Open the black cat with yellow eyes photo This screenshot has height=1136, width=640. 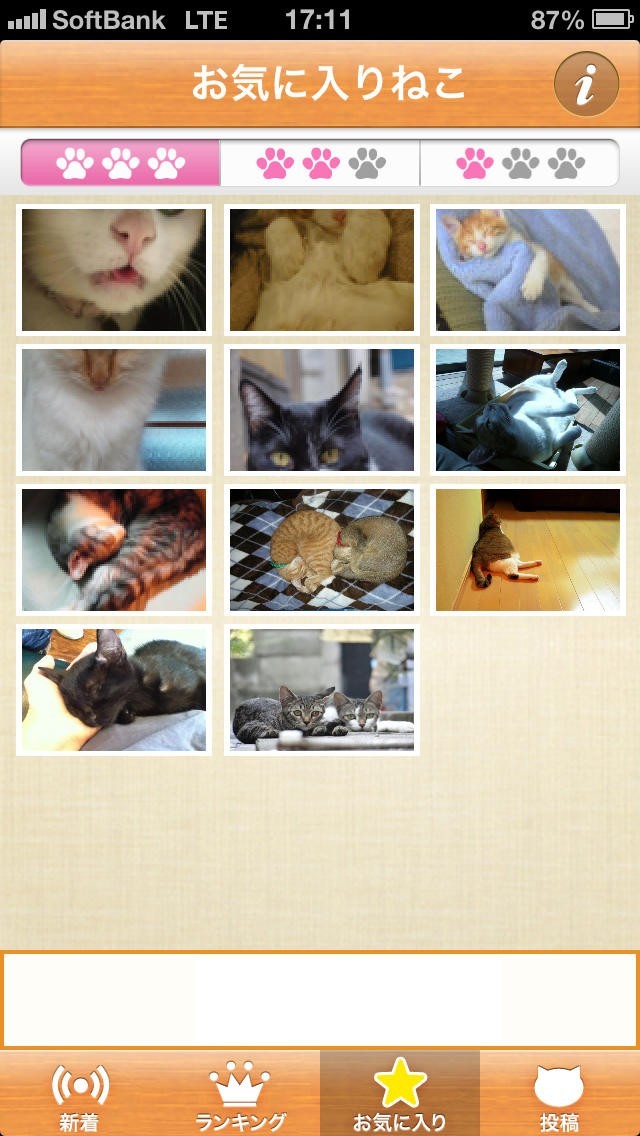pos(321,410)
